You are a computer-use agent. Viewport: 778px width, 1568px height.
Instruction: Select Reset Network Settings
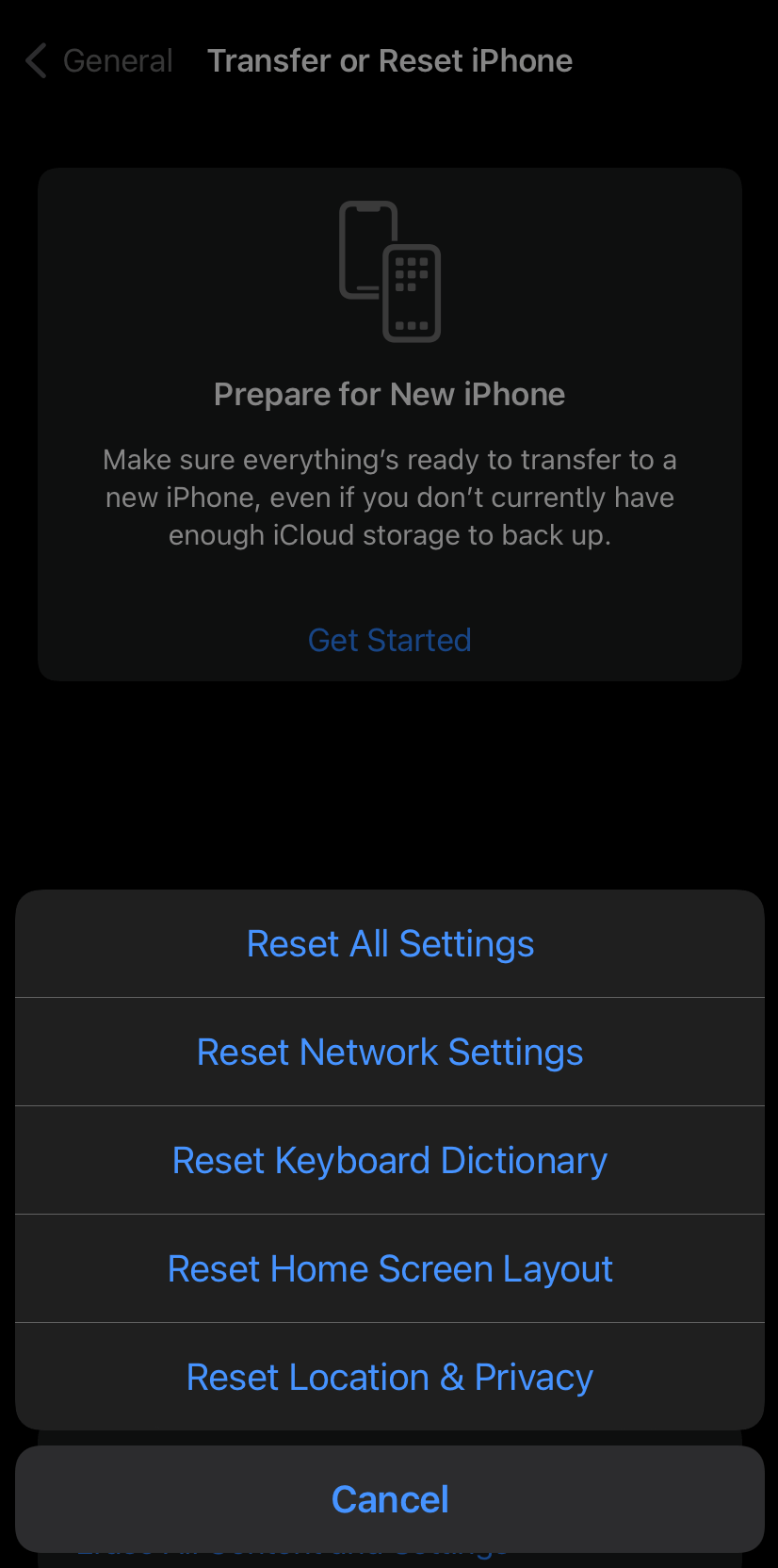pos(390,1053)
